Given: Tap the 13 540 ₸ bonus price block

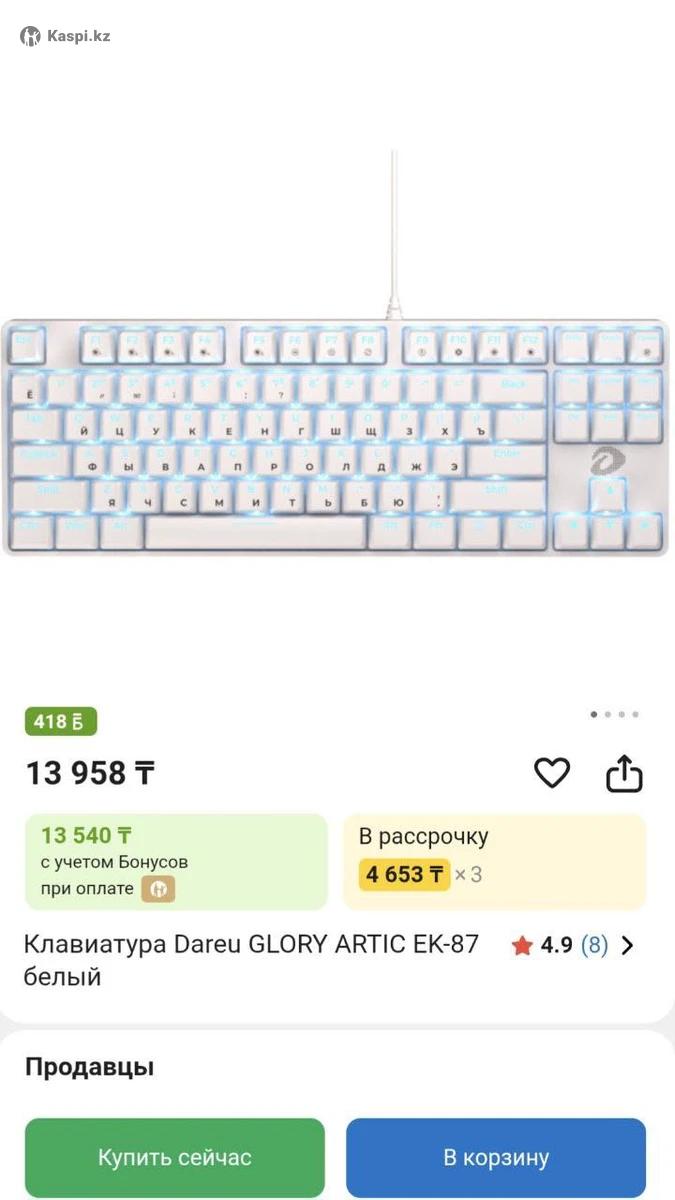Looking at the screenshot, I should [x=176, y=861].
